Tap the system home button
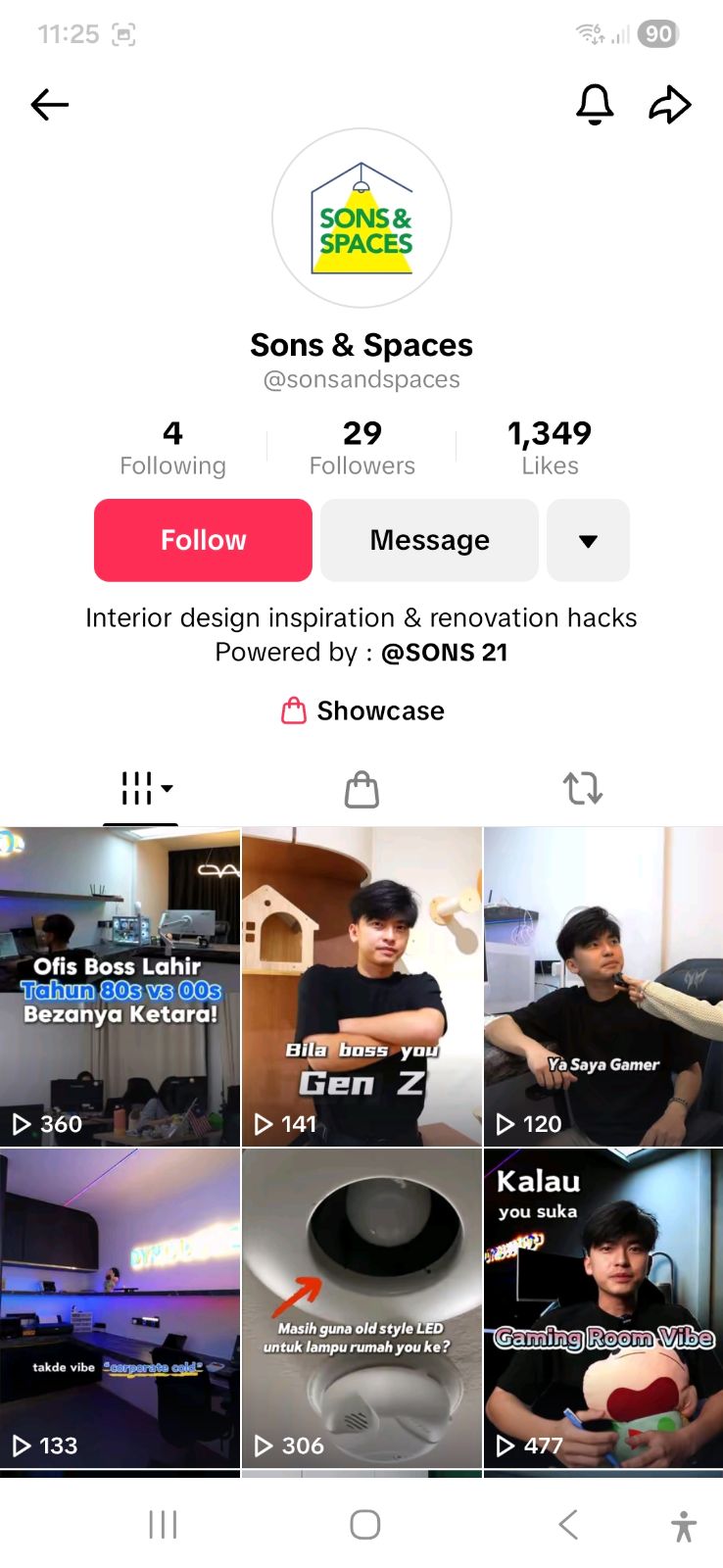 [364, 1524]
